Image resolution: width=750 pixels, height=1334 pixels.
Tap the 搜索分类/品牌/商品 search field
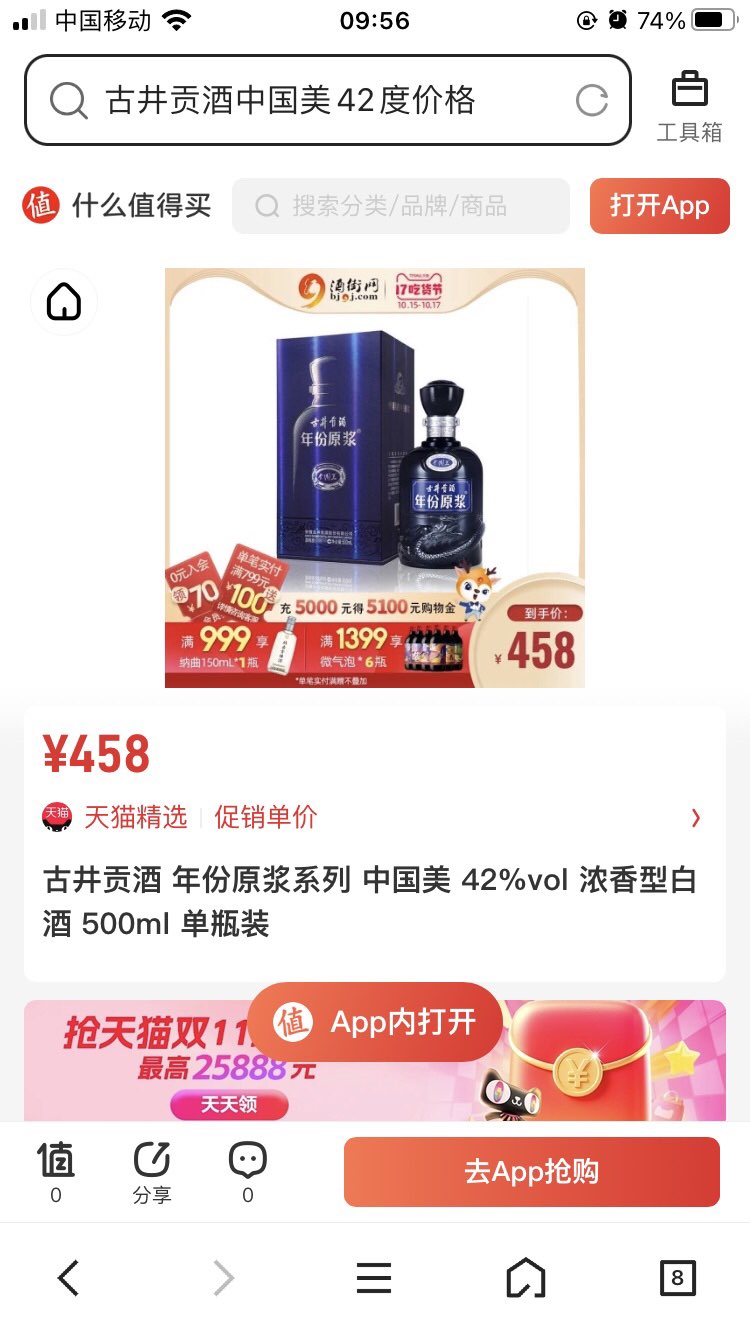click(x=400, y=206)
